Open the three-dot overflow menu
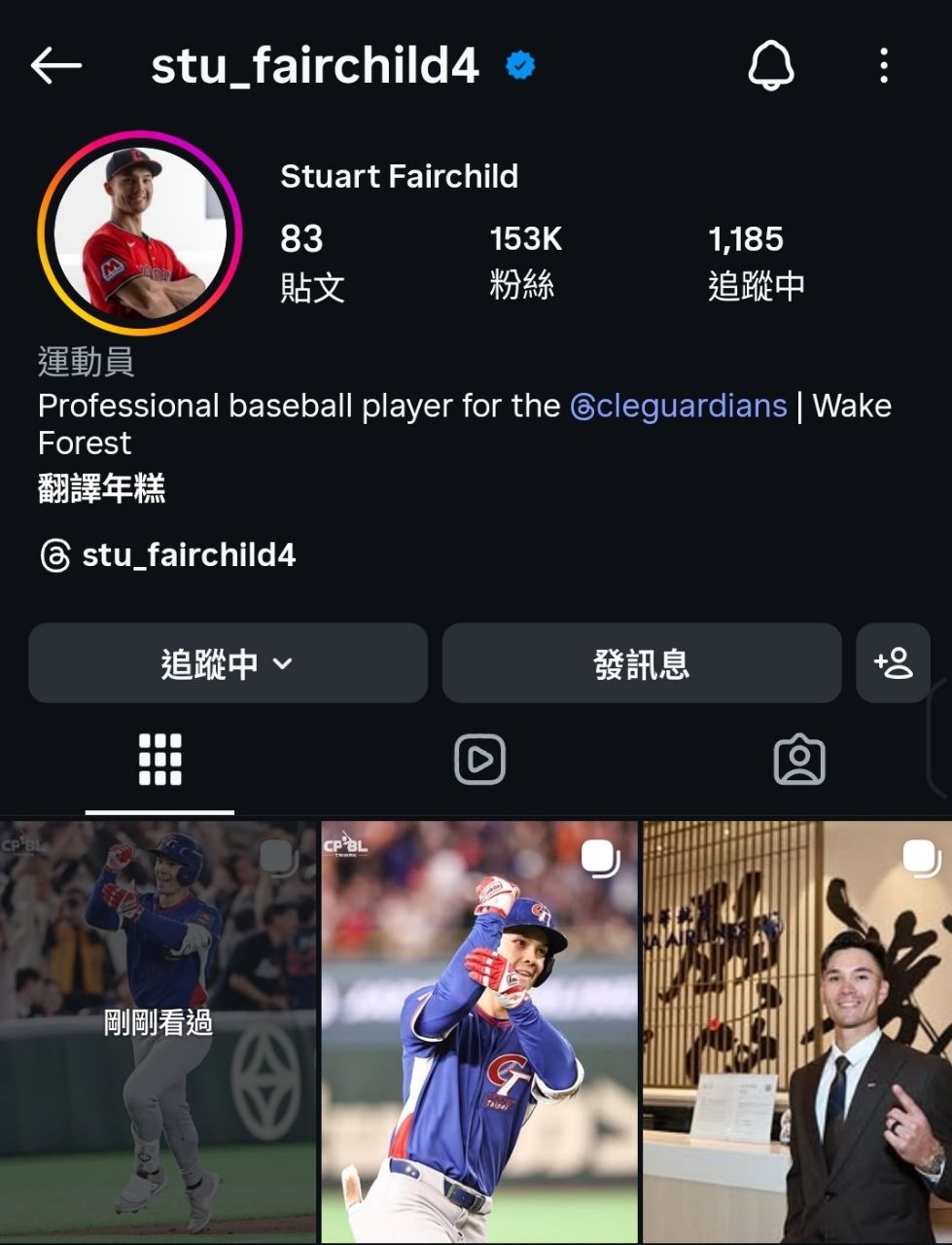This screenshot has height=1245, width=952. [x=883, y=66]
